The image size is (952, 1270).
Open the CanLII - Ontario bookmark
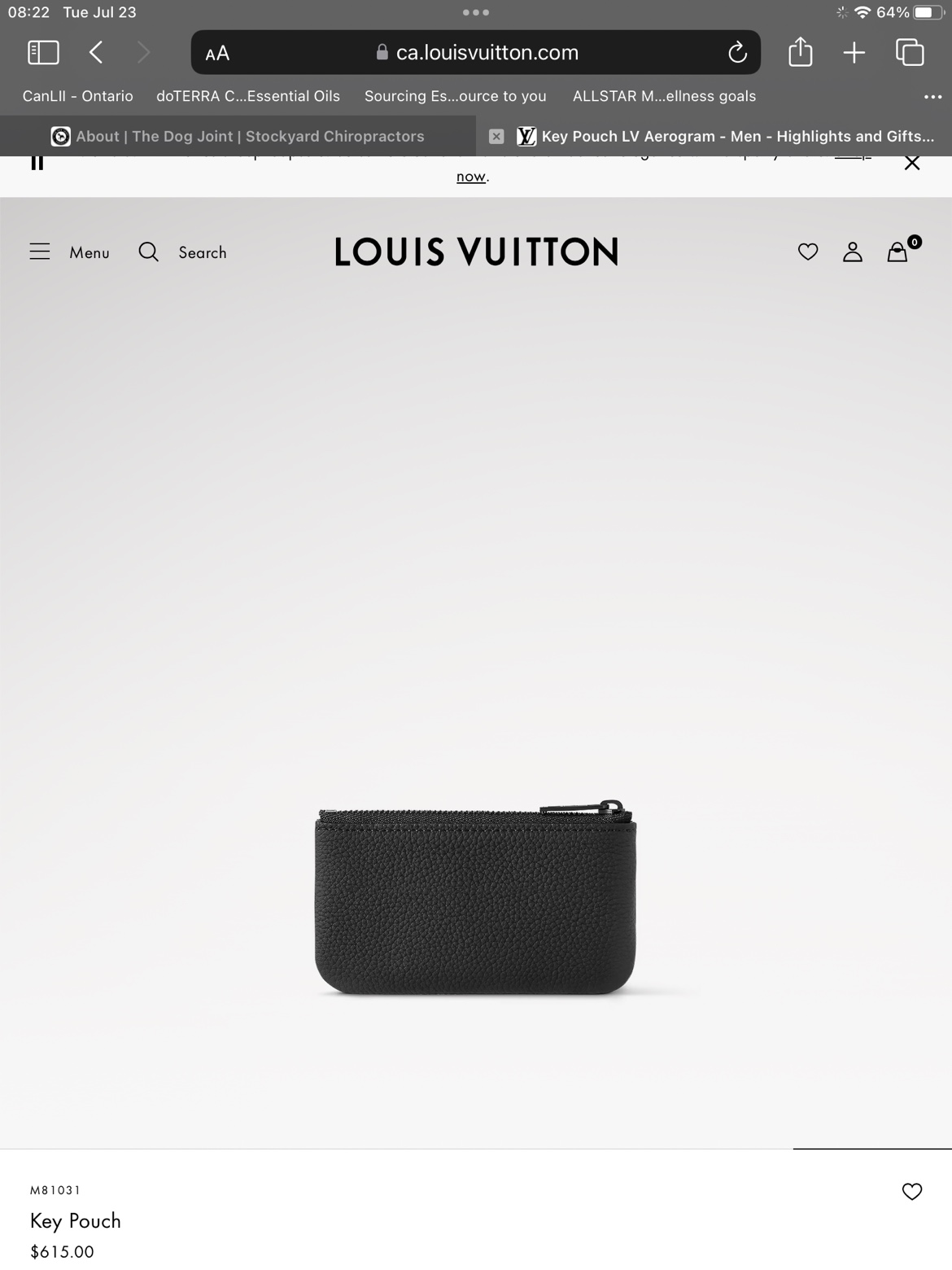click(x=78, y=95)
